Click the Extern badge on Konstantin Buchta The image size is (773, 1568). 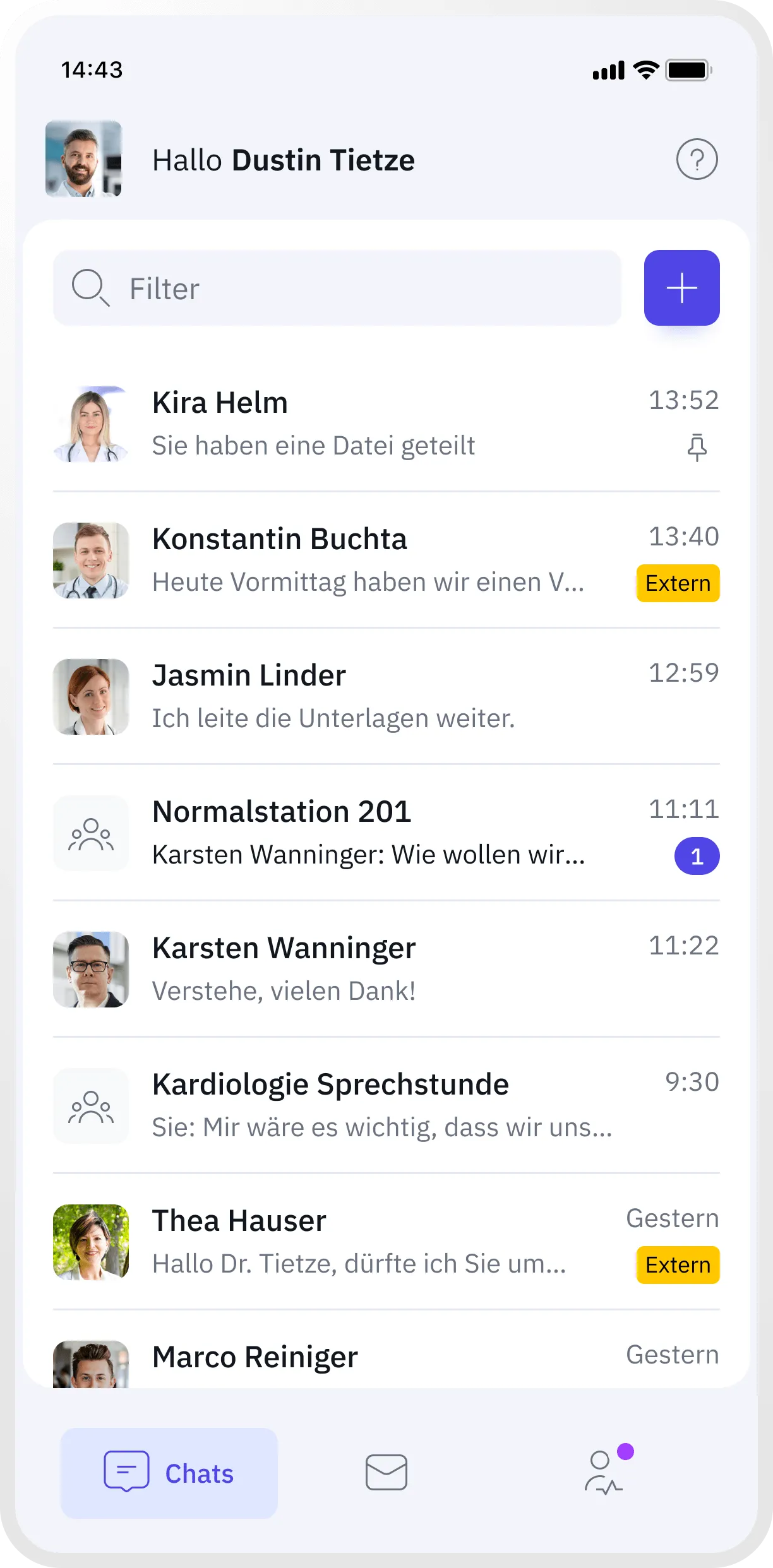677,583
